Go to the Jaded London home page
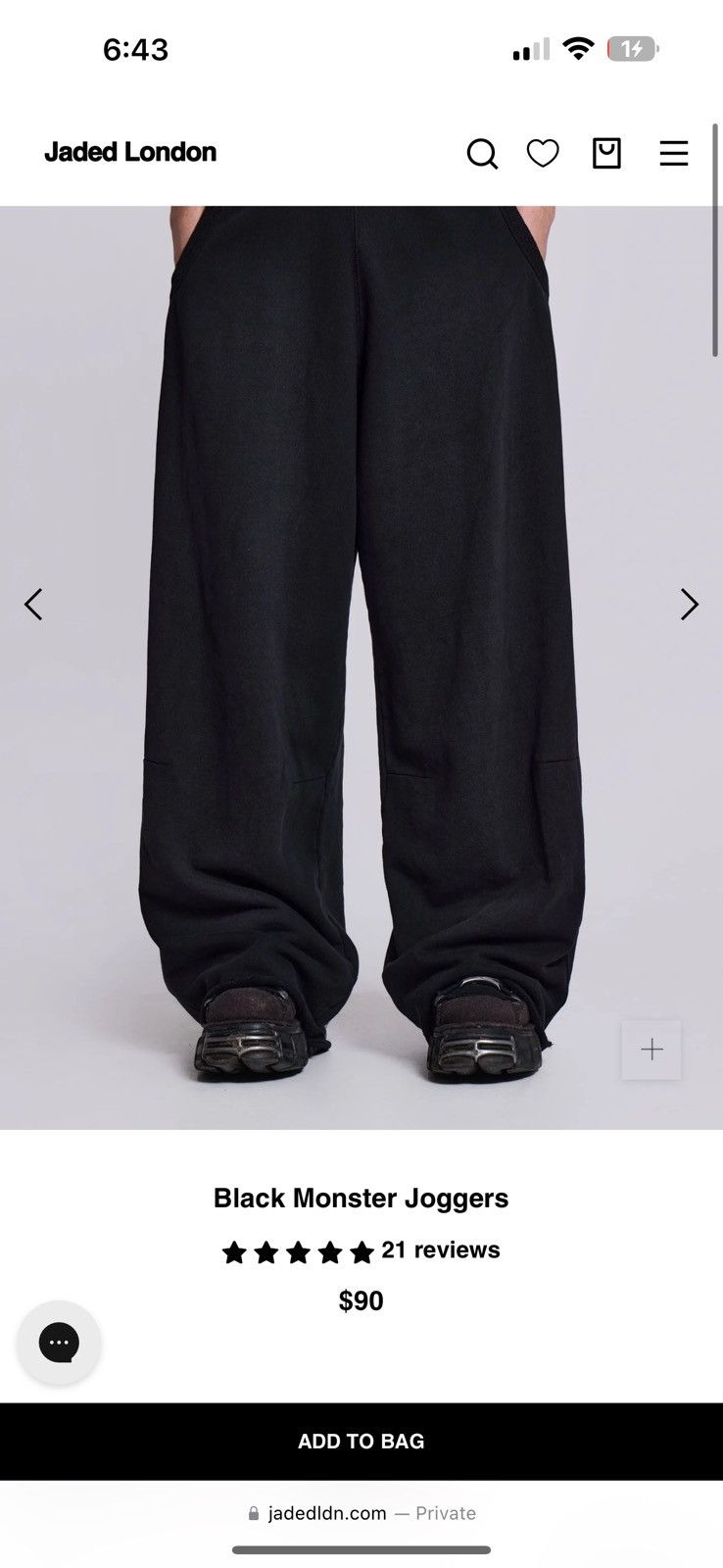 [130, 152]
